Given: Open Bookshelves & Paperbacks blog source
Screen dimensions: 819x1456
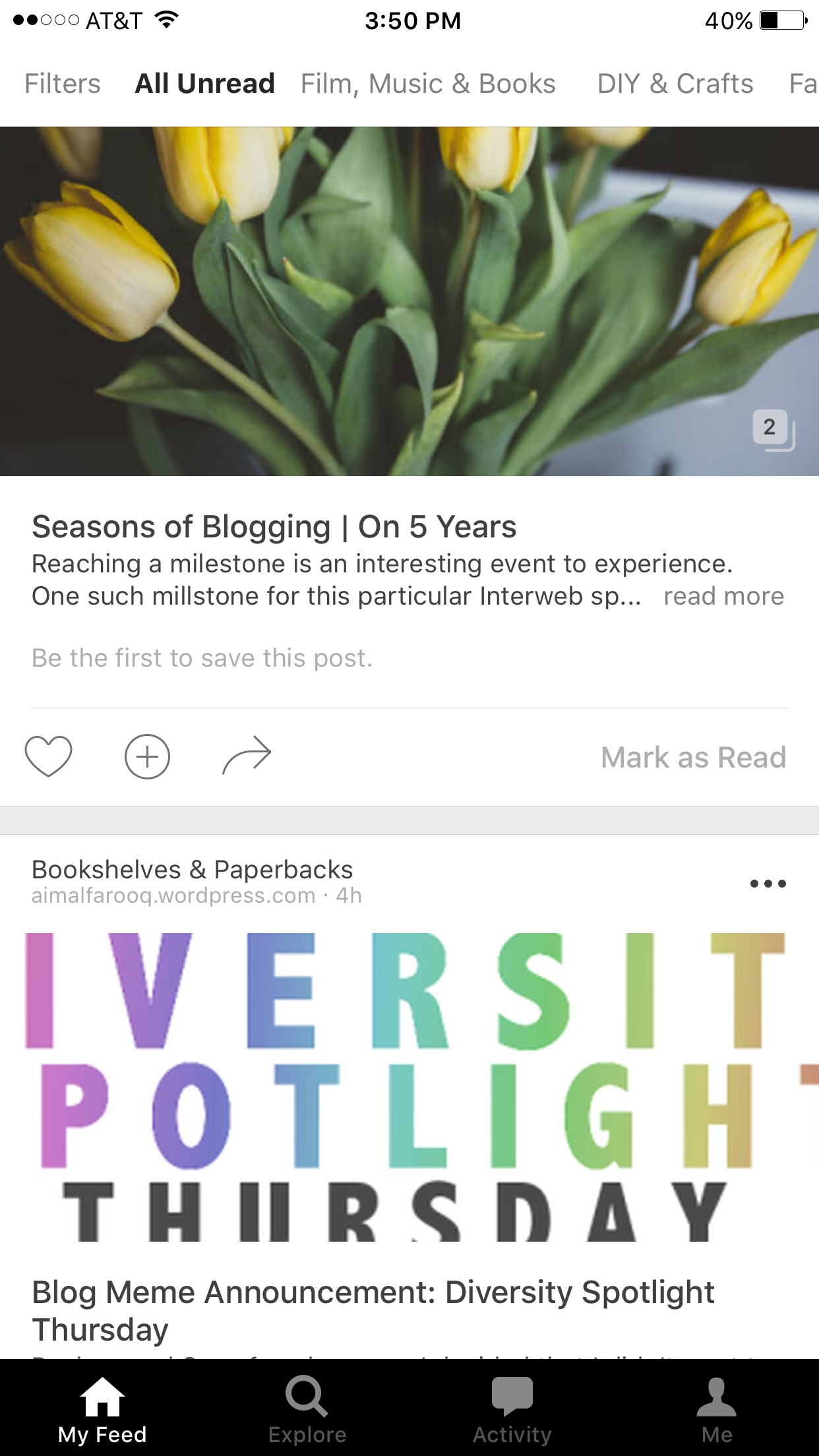Looking at the screenshot, I should tap(193, 870).
